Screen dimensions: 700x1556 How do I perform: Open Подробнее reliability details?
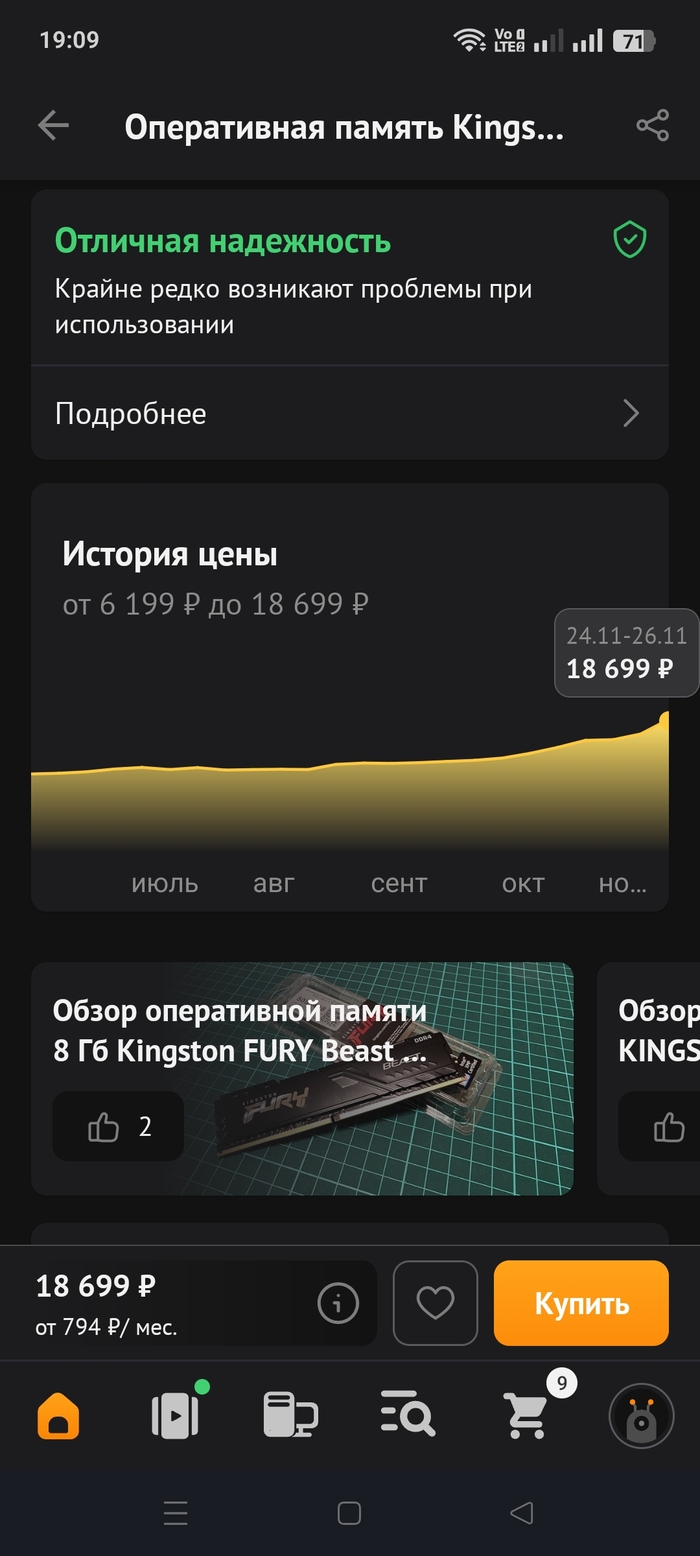[349, 413]
